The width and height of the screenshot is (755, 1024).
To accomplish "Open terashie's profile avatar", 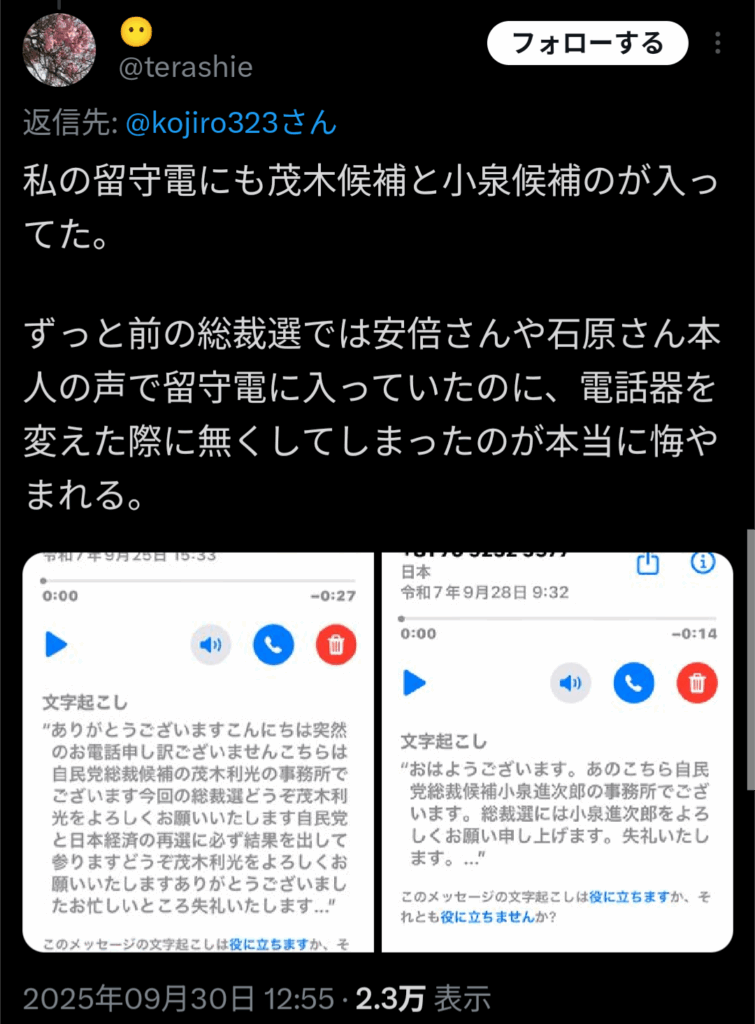I will [59, 50].
